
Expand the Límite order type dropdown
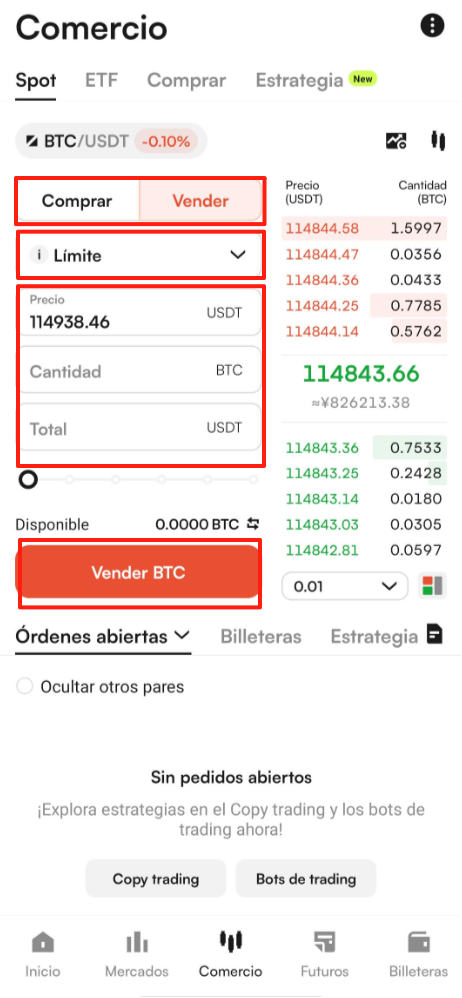pos(139,255)
